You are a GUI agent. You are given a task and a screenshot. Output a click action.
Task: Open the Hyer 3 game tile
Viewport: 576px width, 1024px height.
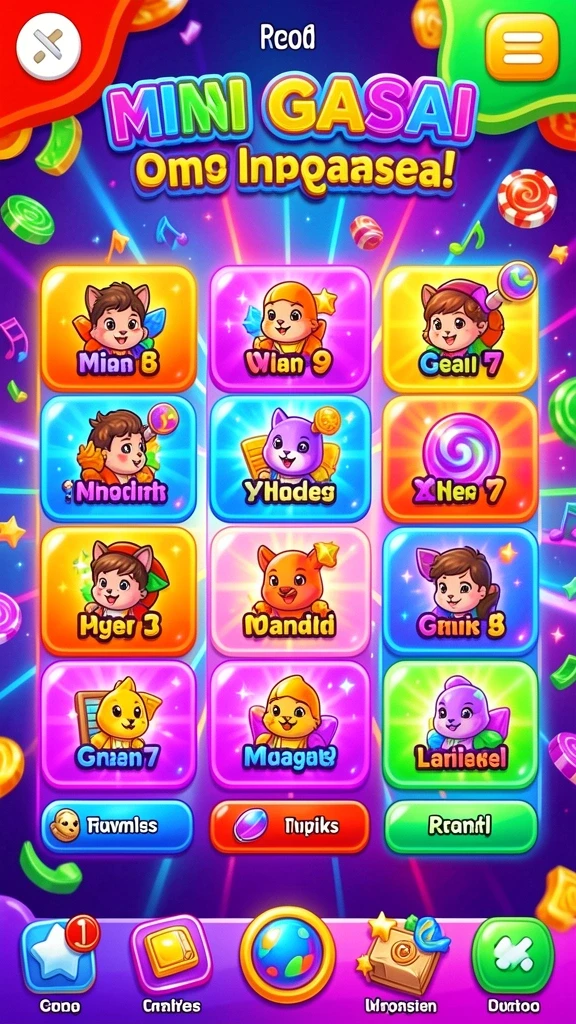tap(119, 591)
